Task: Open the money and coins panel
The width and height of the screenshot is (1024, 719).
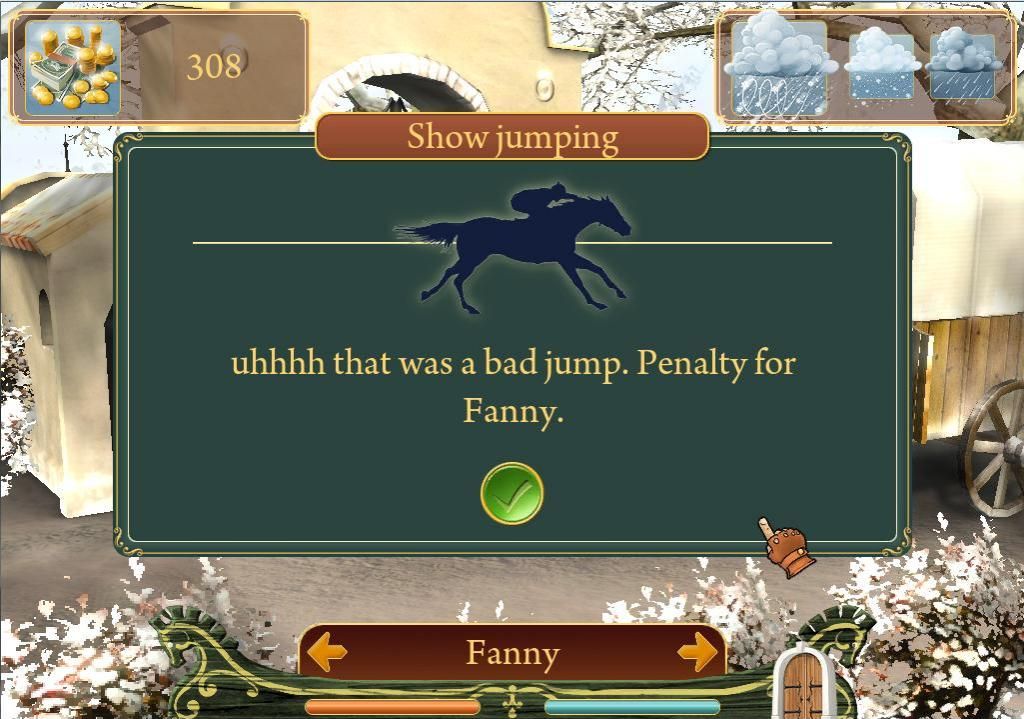Action: coord(72,67)
